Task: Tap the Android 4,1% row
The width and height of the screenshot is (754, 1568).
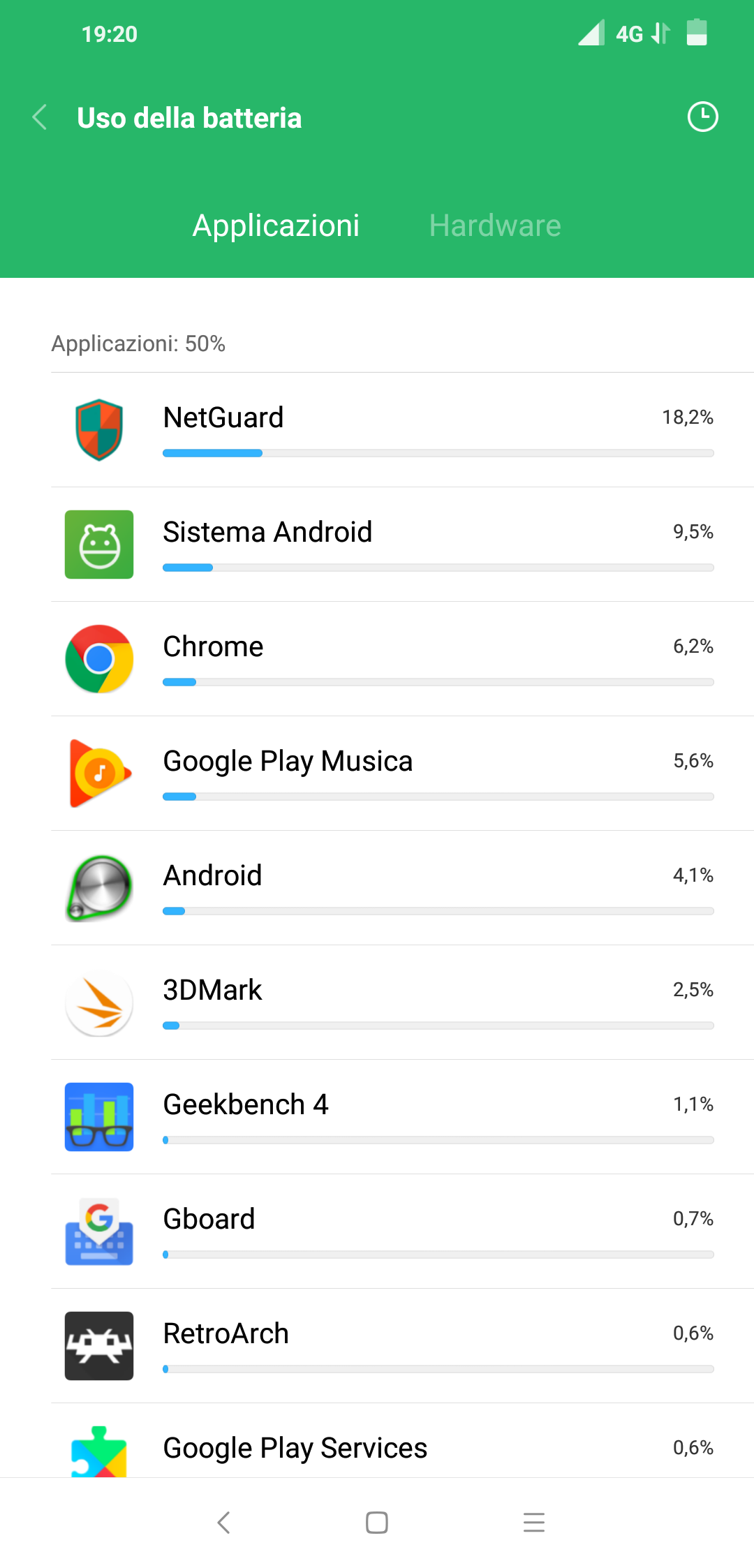Action: tap(402, 888)
